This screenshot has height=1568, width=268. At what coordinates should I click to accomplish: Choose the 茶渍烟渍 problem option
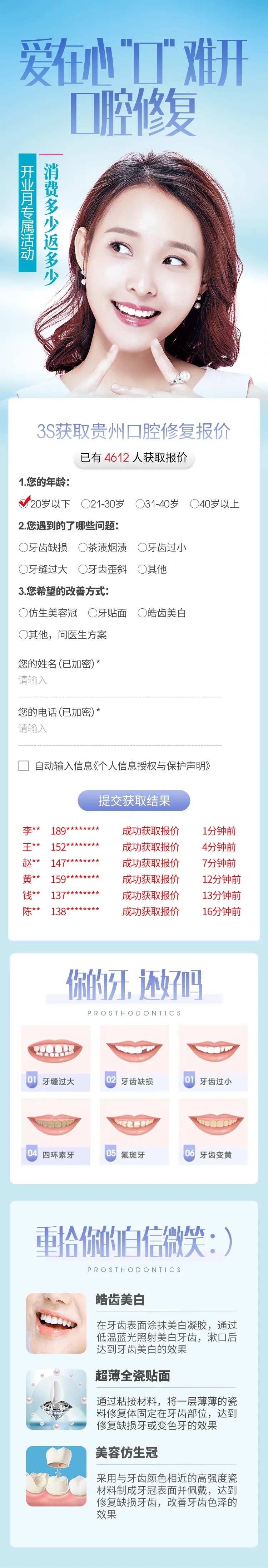click(103, 547)
